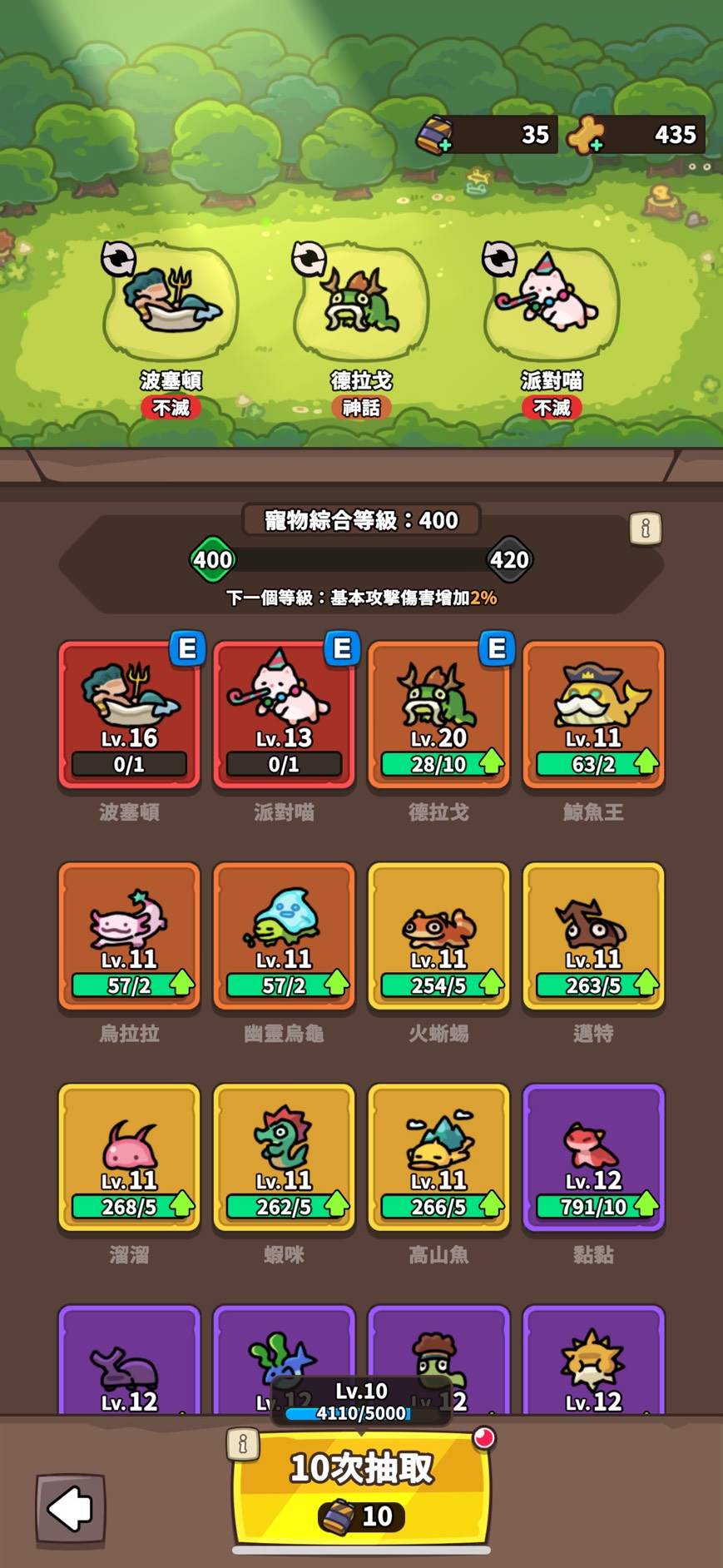Screen dimensions: 723x1568
Task: Swap the 德拉戈 slot pet
Action: tap(309, 259)
